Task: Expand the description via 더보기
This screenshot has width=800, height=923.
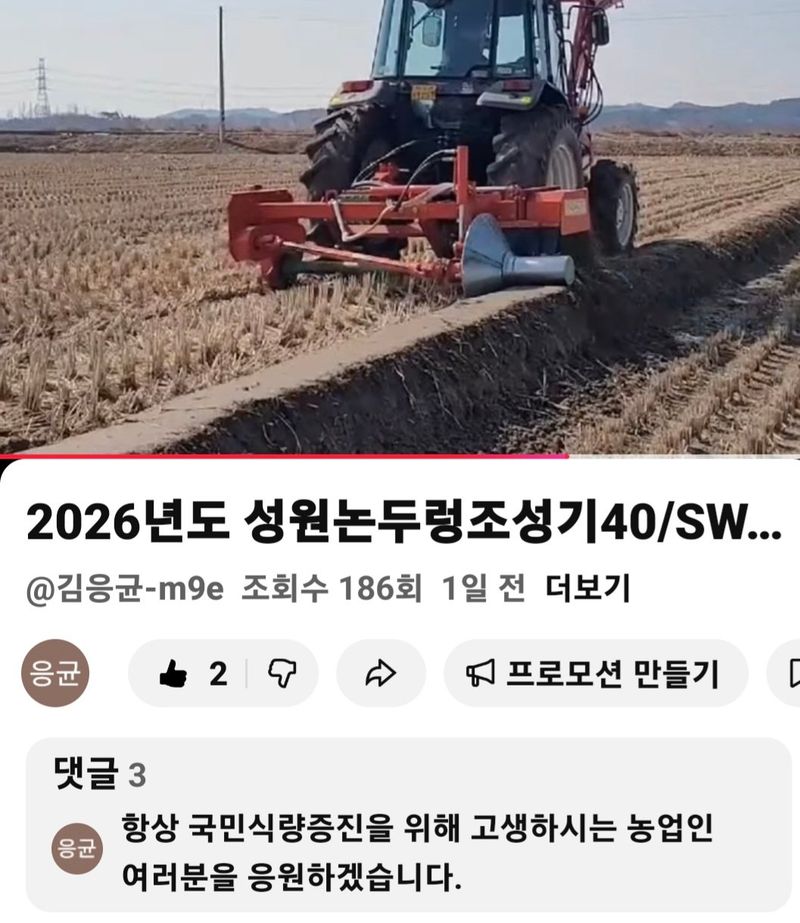Action: (x=587, y=589)
